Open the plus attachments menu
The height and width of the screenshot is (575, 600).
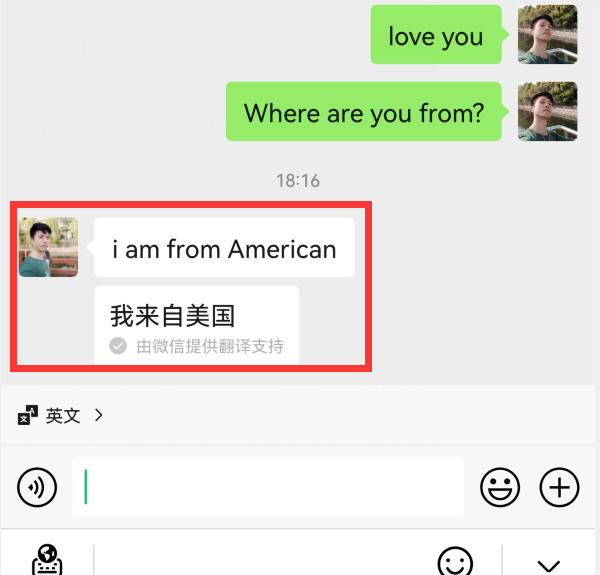coord(560,487)
